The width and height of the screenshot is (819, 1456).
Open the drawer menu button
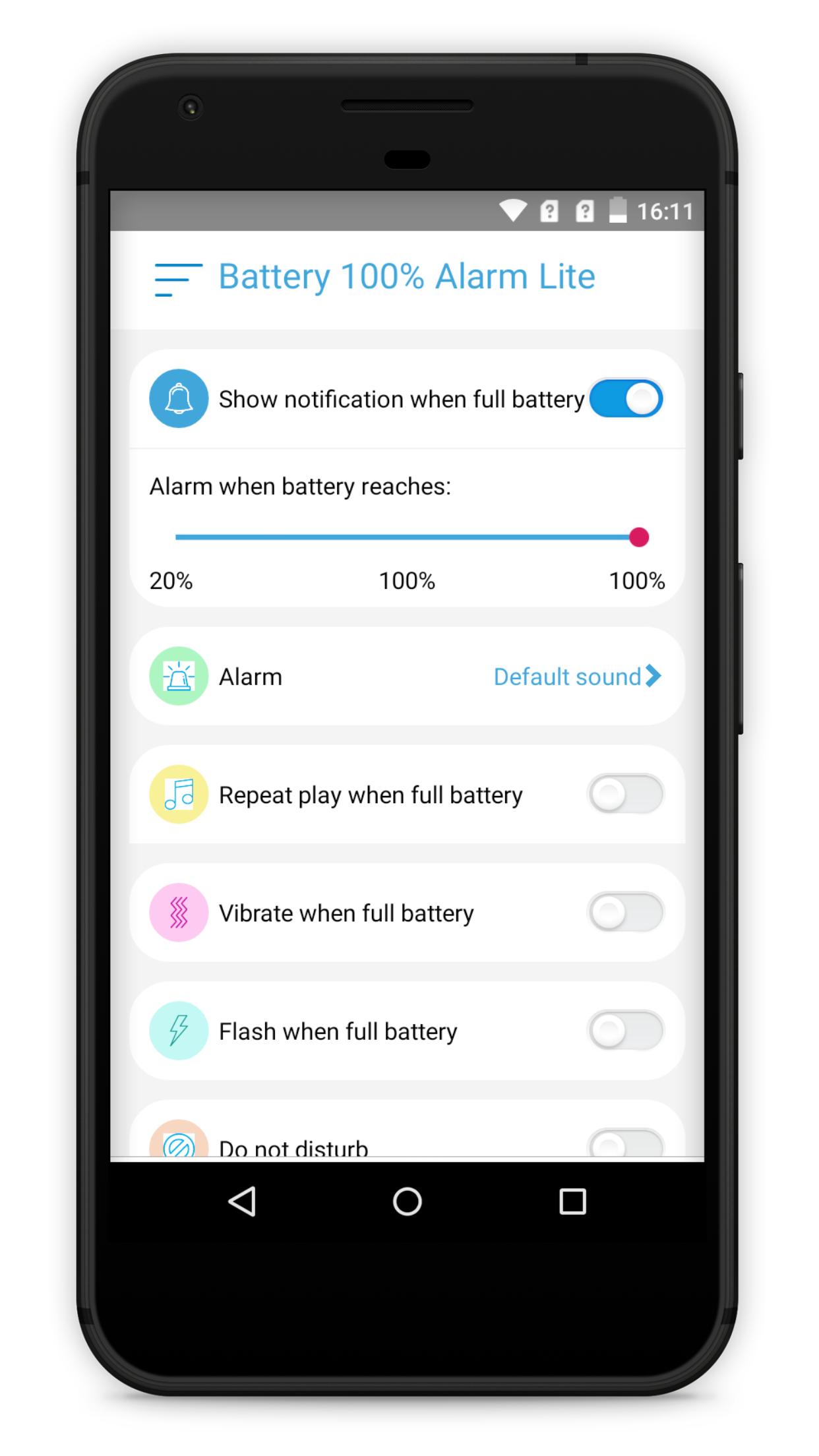click(x=177, y=279)
